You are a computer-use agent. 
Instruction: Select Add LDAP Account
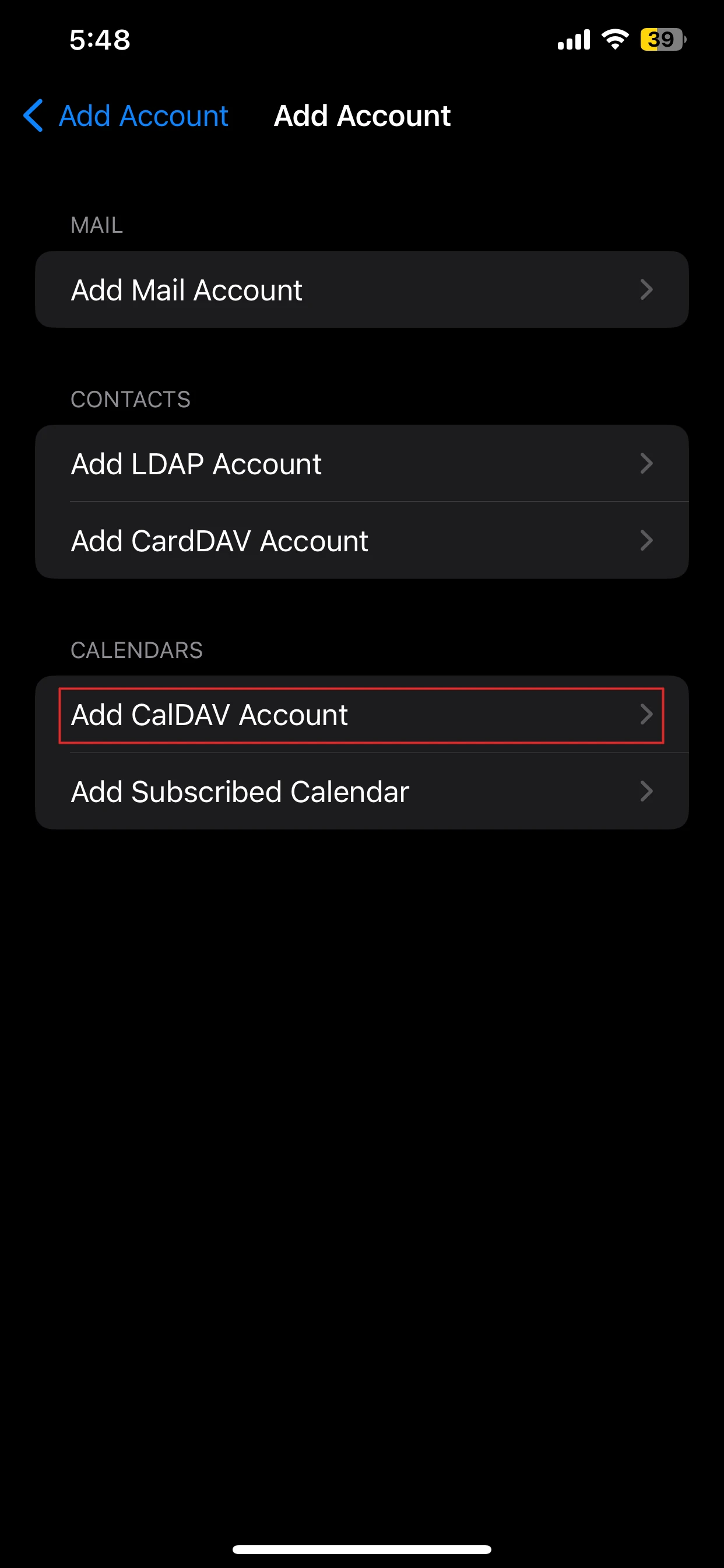click(361, 464)
